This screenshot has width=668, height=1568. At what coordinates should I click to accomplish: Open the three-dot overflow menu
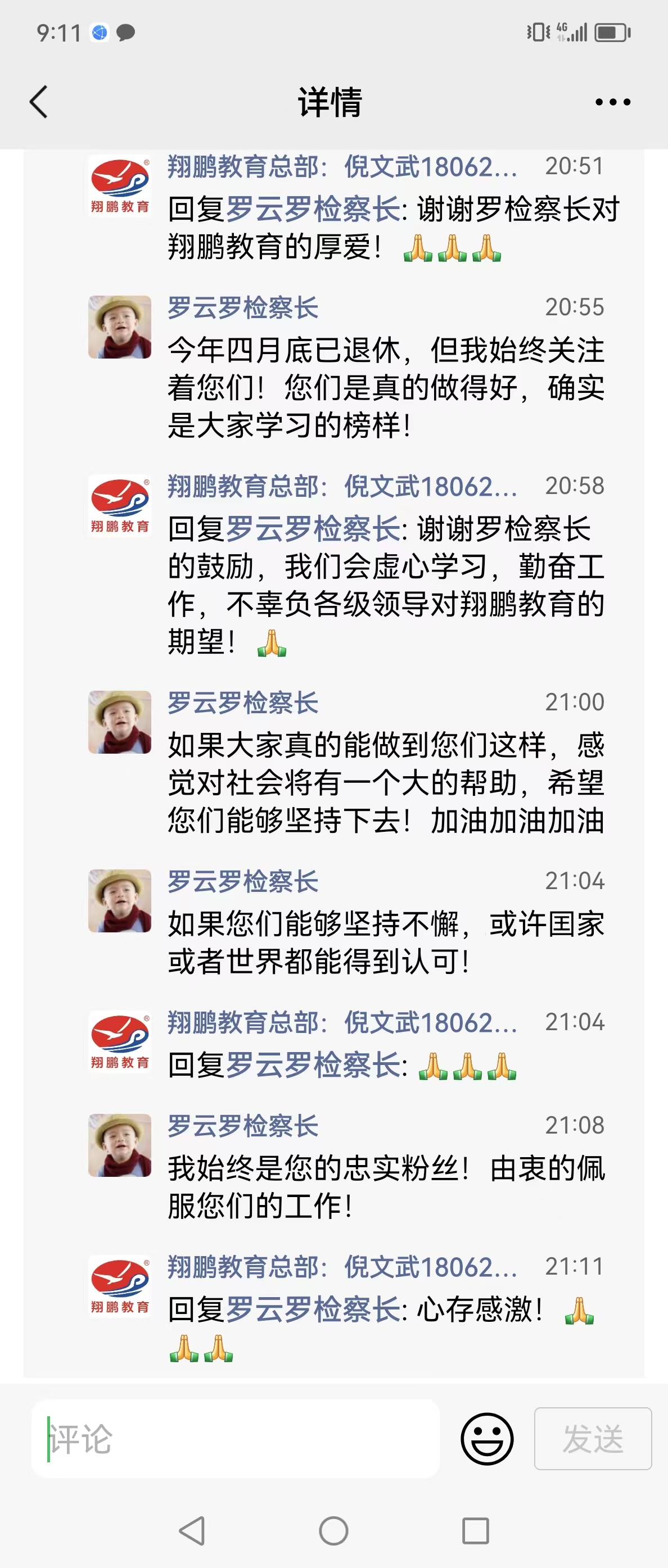tap(612, 102)
